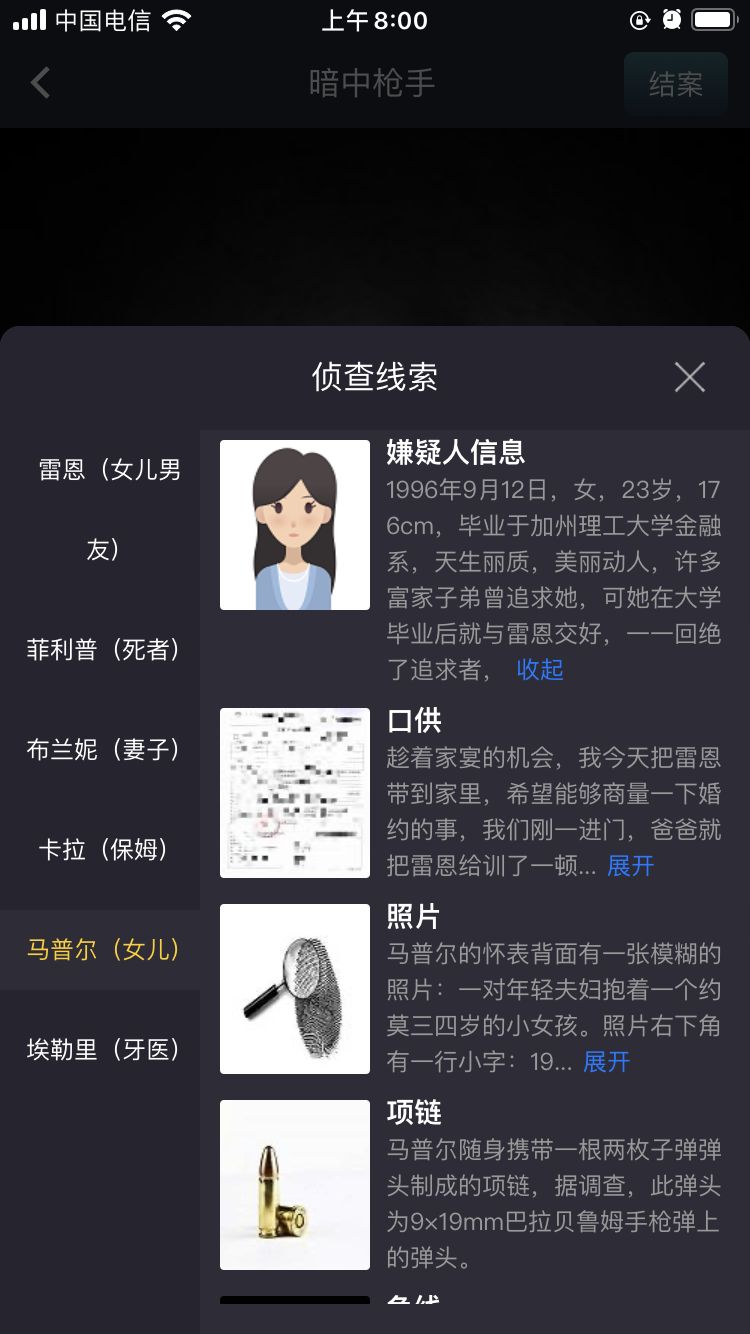Tap the suspect portrait thumbnail
This screenshot has width=750, height=1334.
[294, 524]
